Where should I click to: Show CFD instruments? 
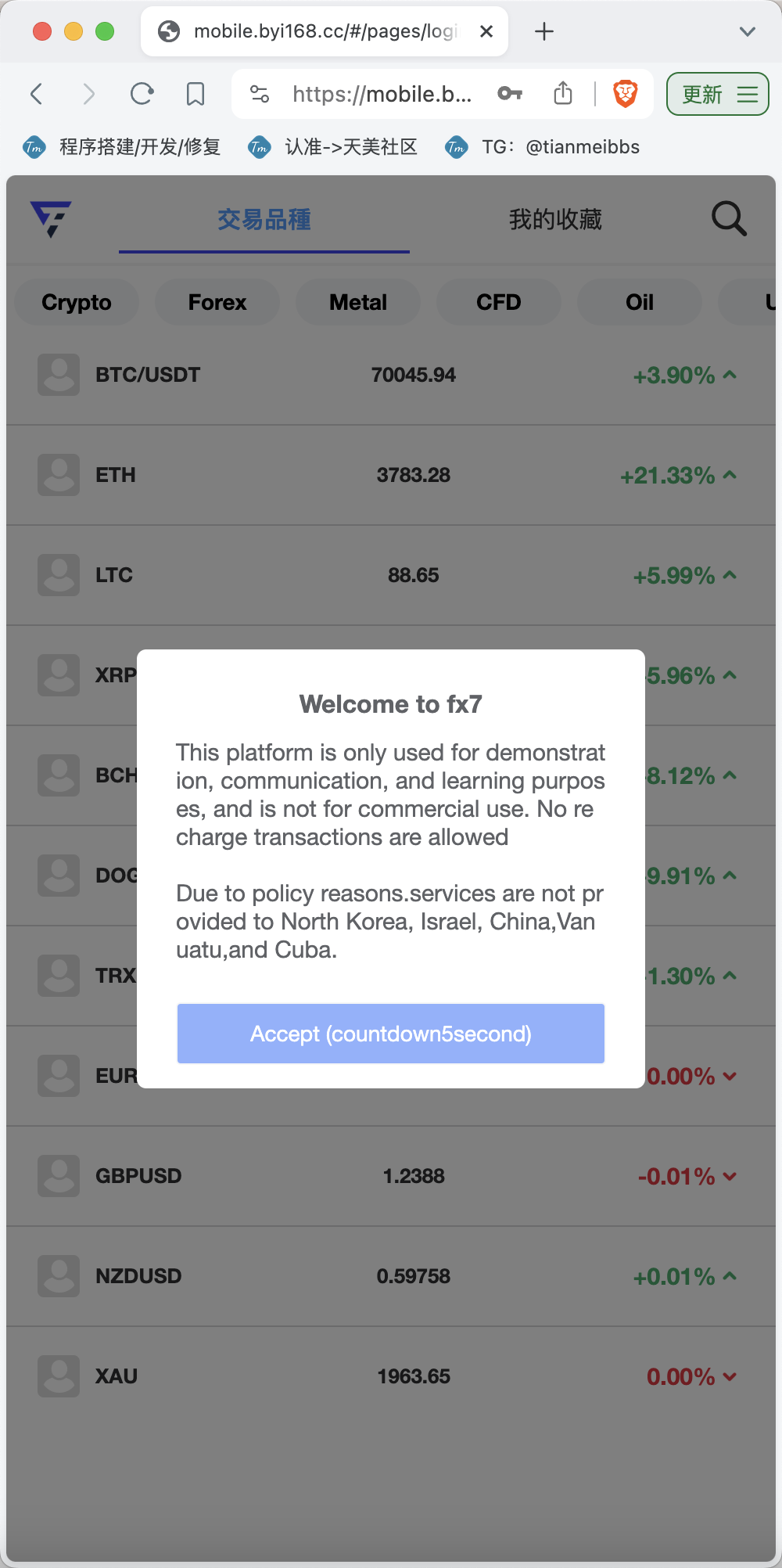(x=499, y=302)
